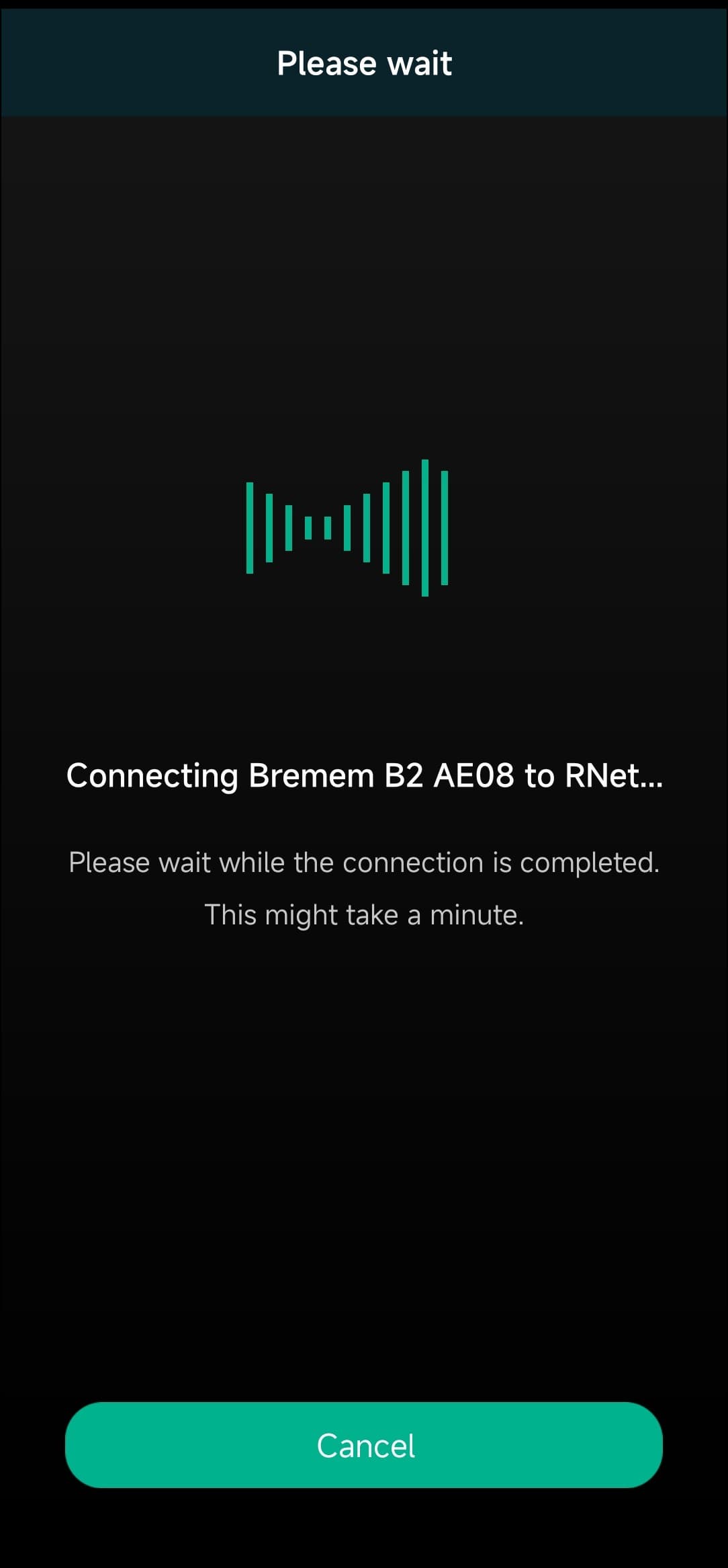
Task: Cancel the connection to RNet
Action: point(364,1444)
